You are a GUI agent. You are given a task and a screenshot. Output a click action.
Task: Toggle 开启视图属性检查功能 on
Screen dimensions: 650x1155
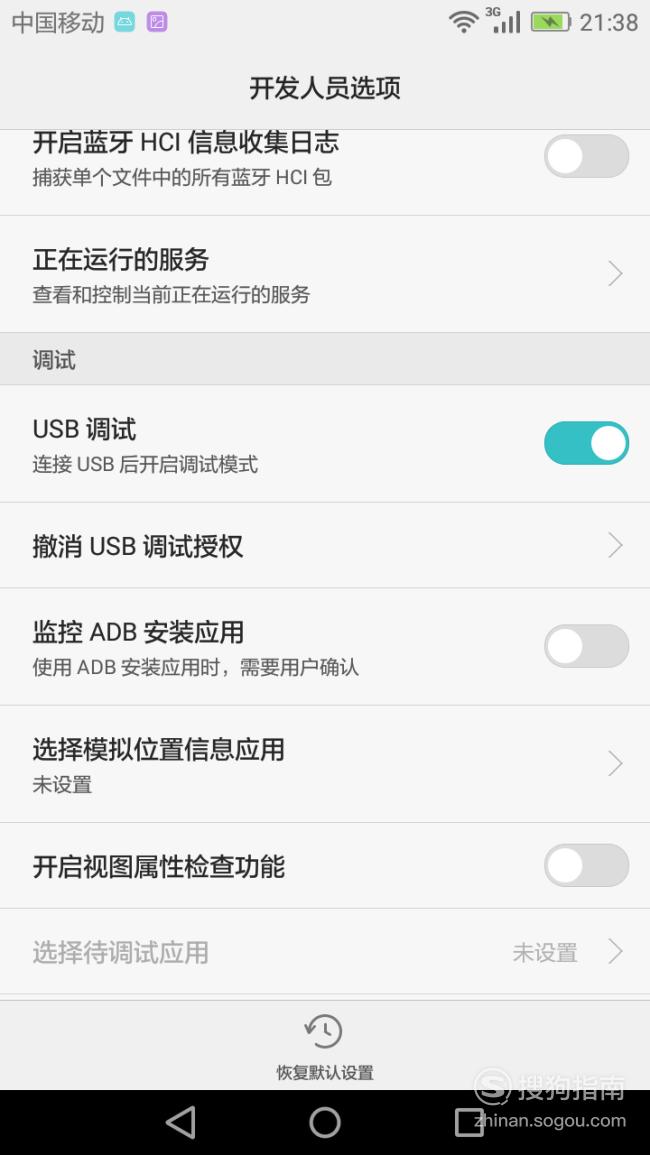point(587,866)
